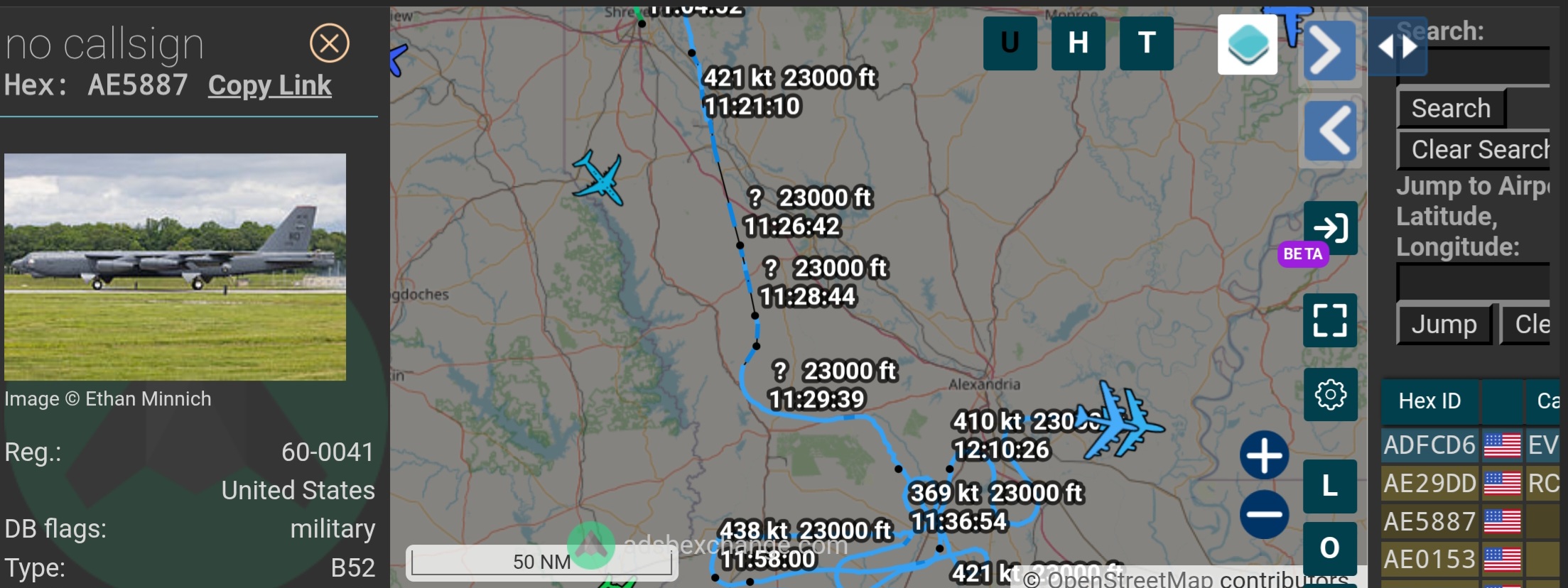Tap the left chevron arrow button
The image size is (1568, 588).
coord(1329,131)
